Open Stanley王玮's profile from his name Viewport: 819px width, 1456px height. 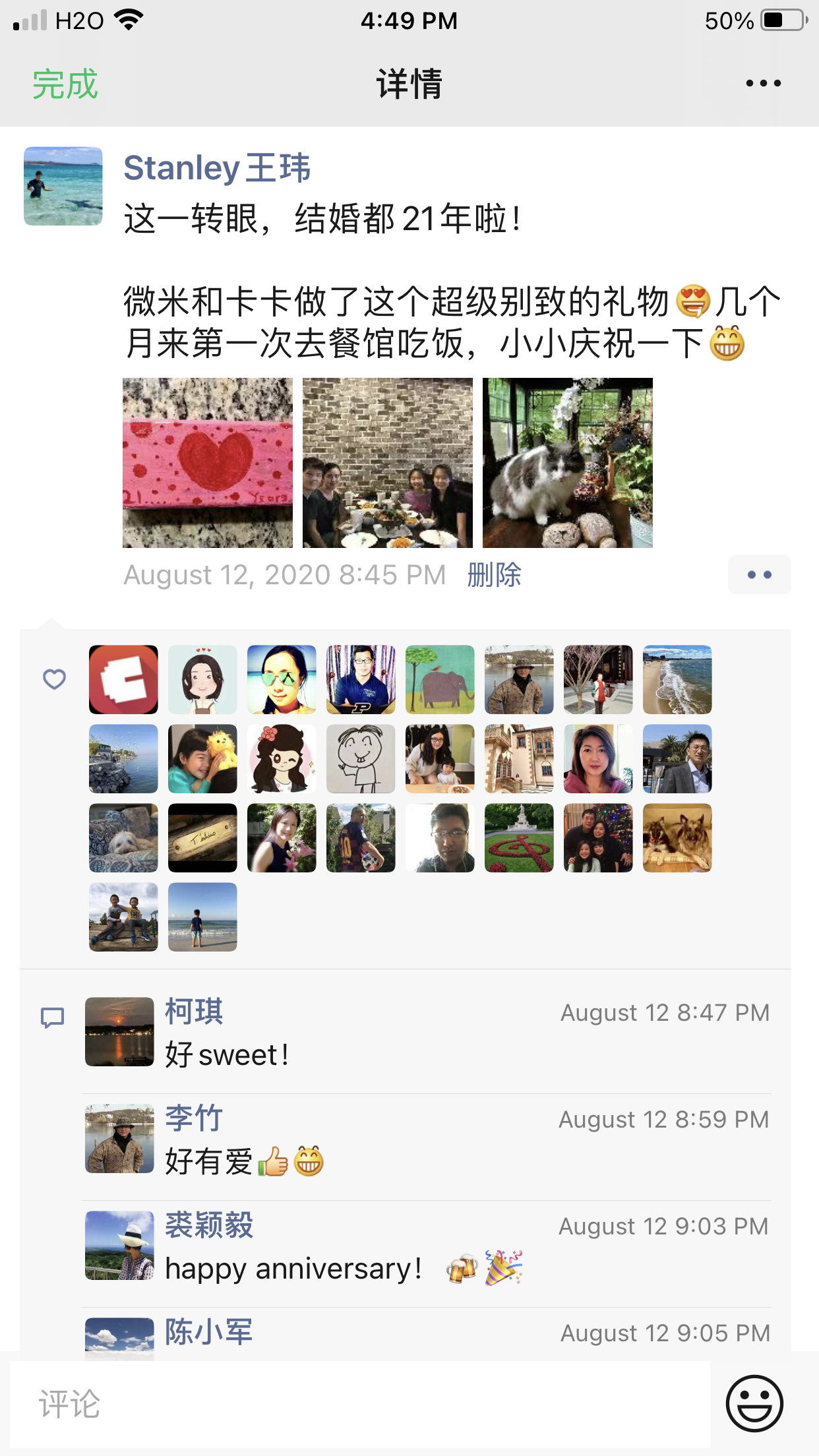pos(217,168)
